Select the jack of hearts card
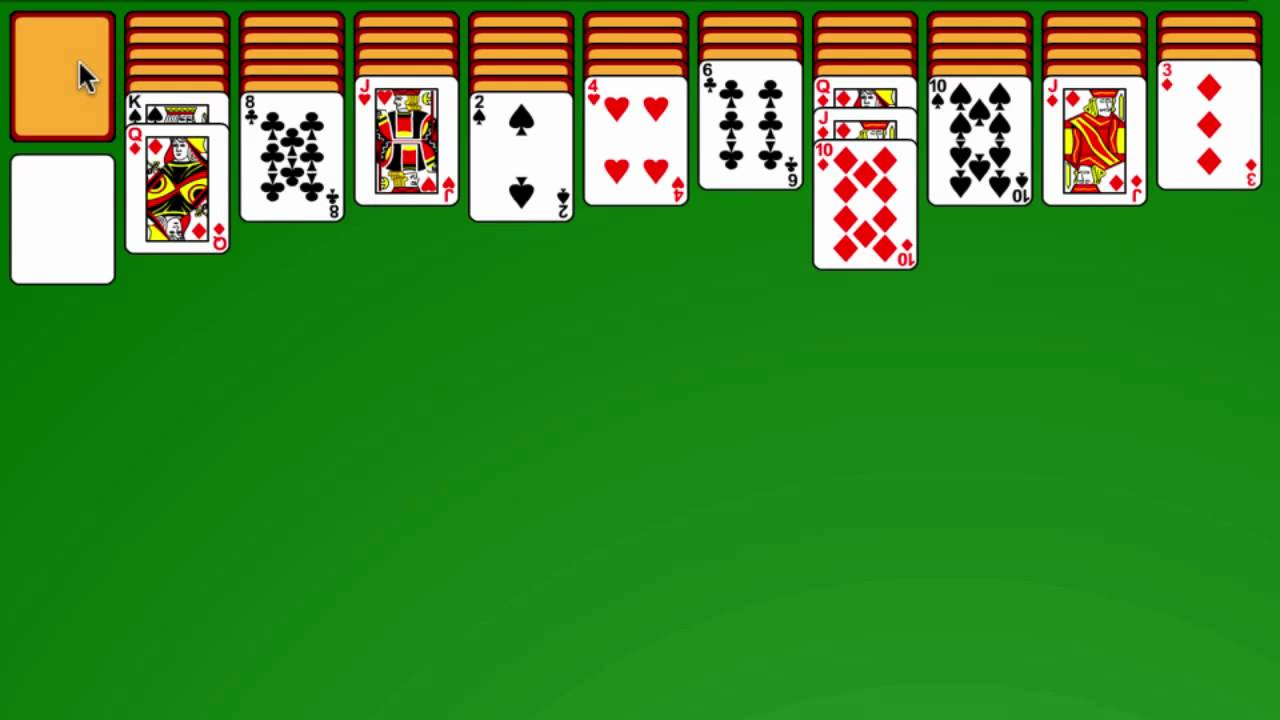Viewport: 1280px width, 720px height. 407,141
